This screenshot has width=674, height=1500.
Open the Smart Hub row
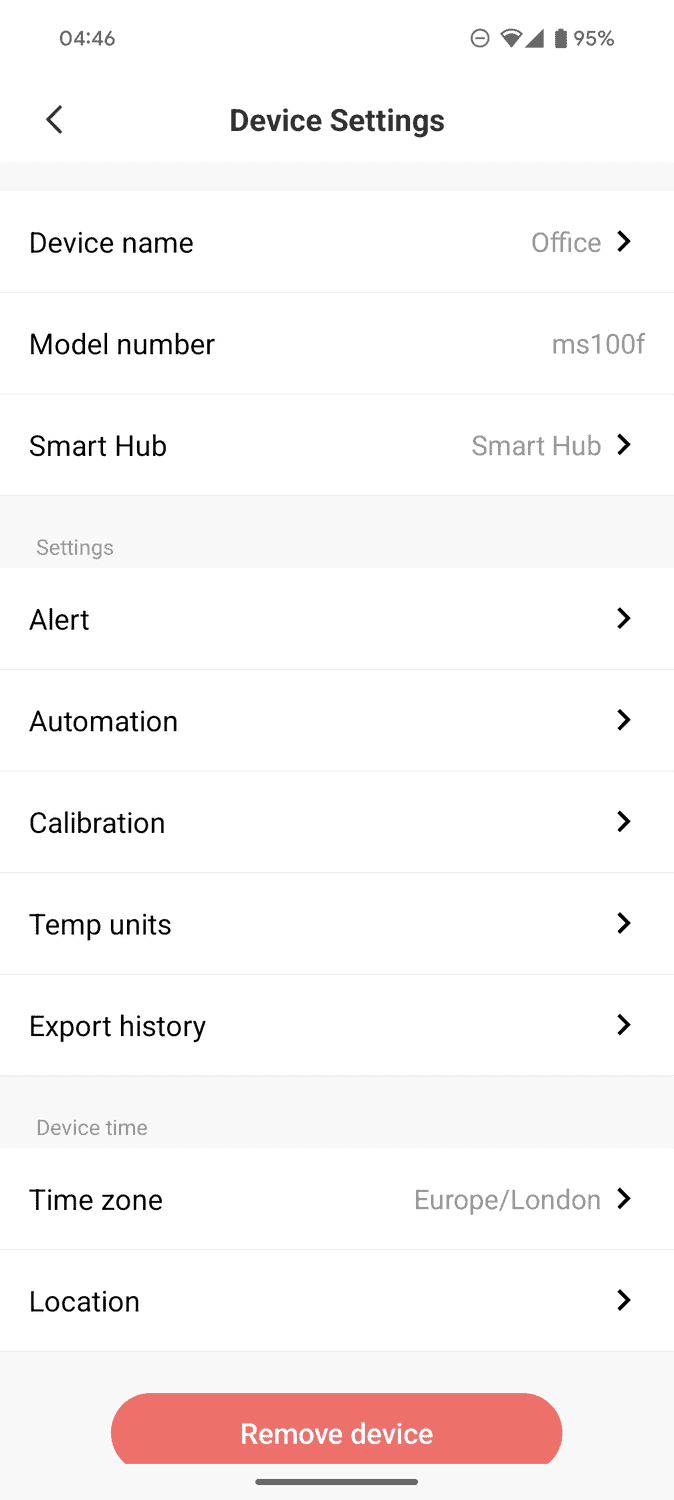click(x=336, y=445)
